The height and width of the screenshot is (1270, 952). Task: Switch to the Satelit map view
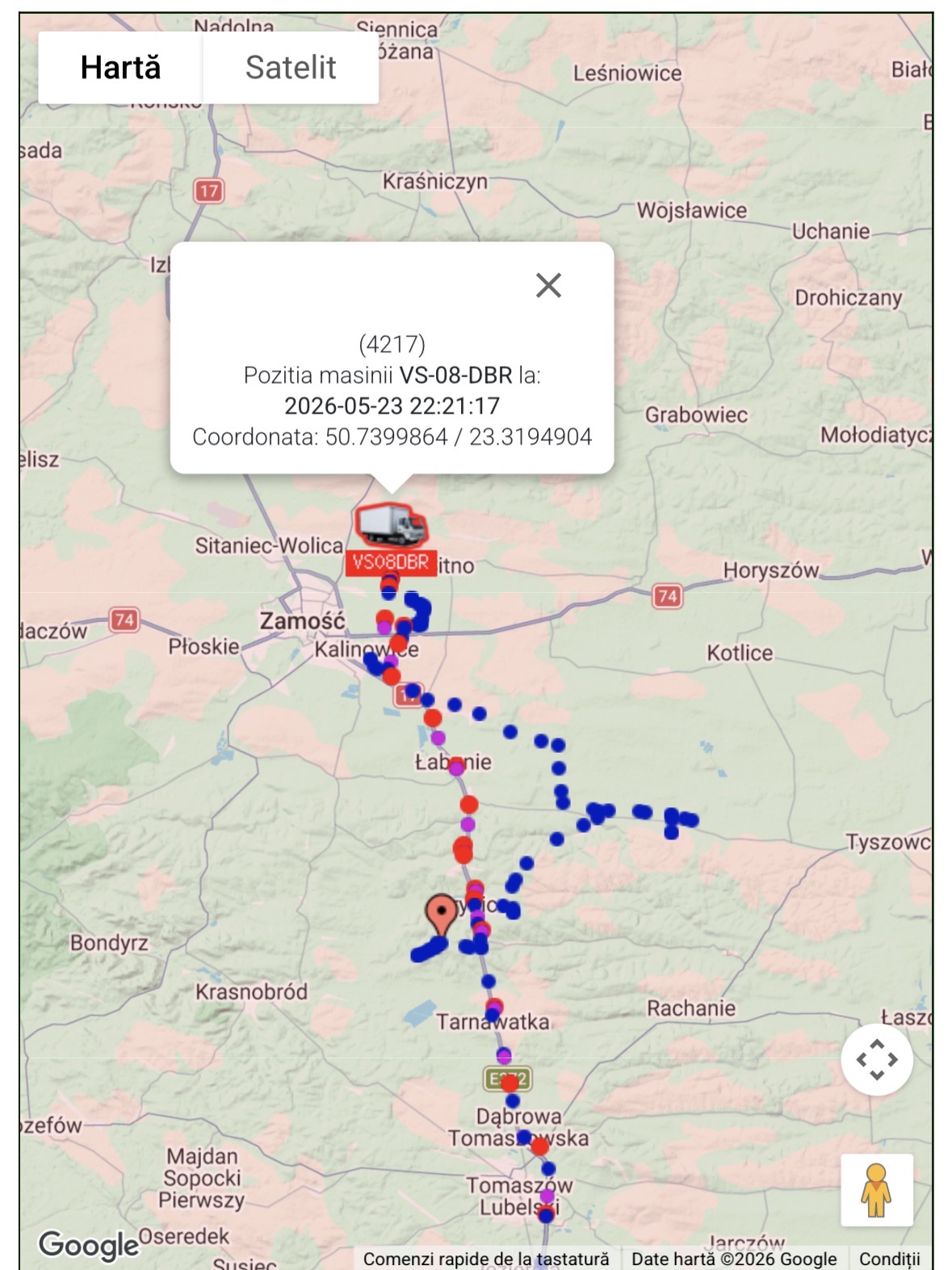291,68
